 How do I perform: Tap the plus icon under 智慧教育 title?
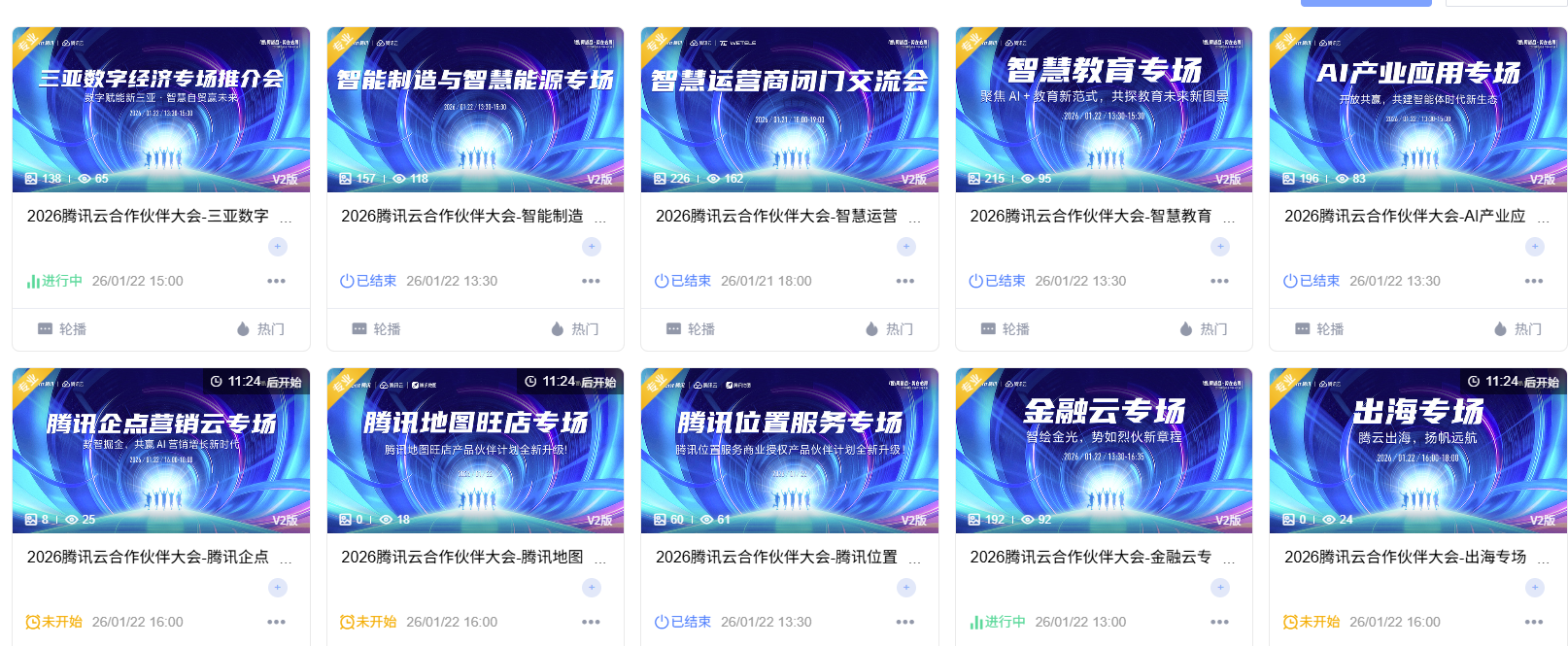(1220, 247)
